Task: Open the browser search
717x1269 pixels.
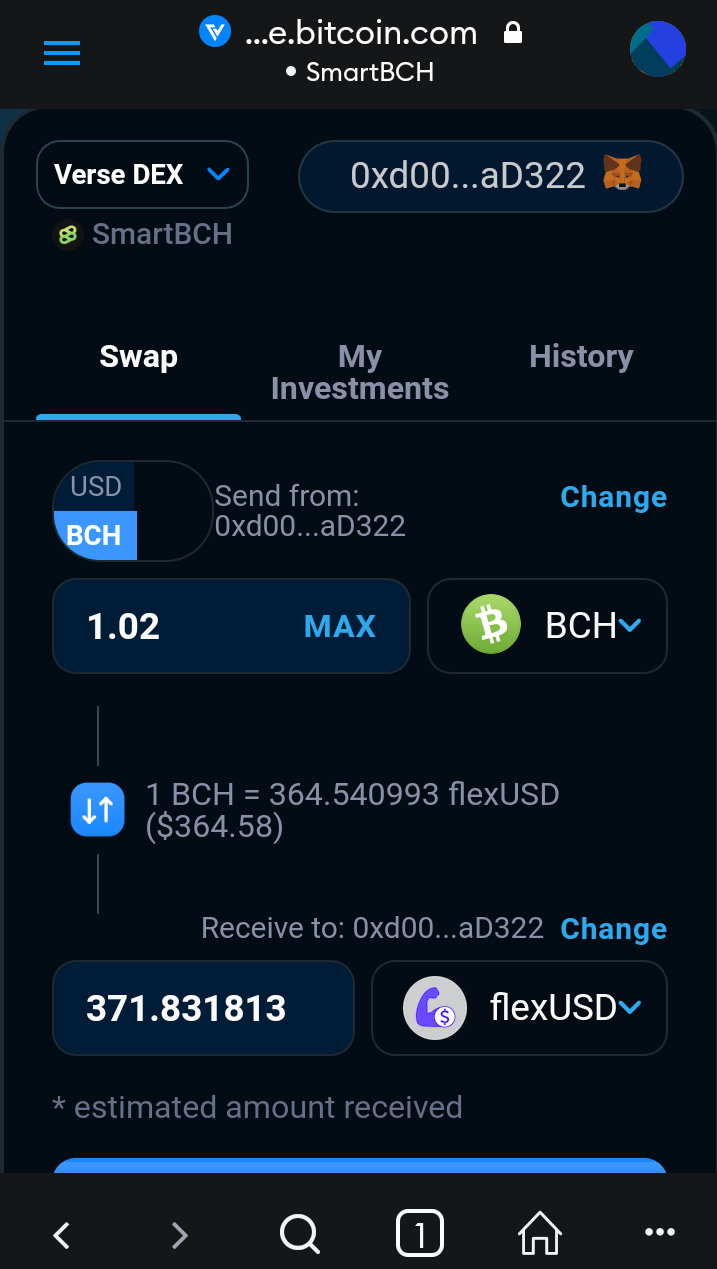Action: [x=299, y=1234]
